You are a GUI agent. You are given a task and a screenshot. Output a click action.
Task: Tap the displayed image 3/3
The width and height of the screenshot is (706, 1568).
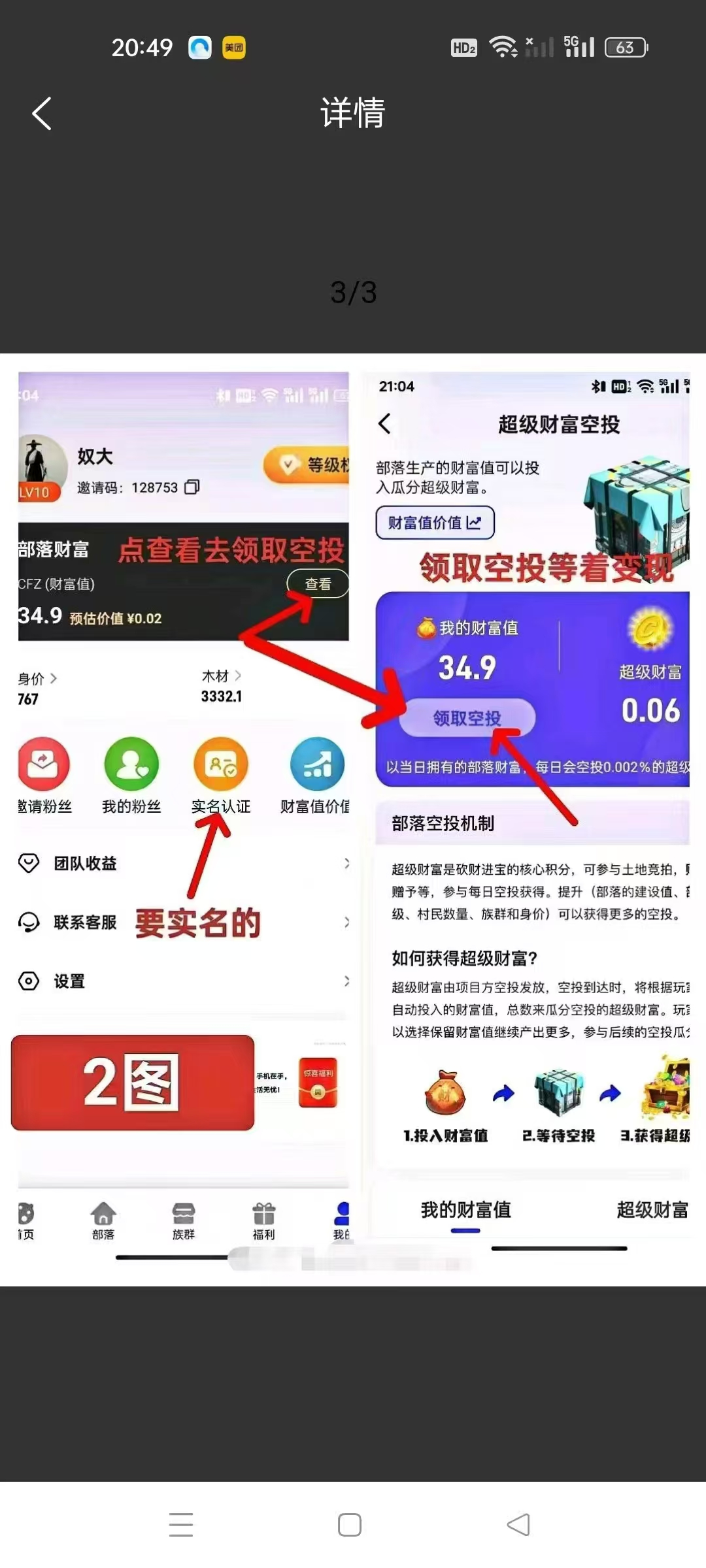[x=353, y=820]
